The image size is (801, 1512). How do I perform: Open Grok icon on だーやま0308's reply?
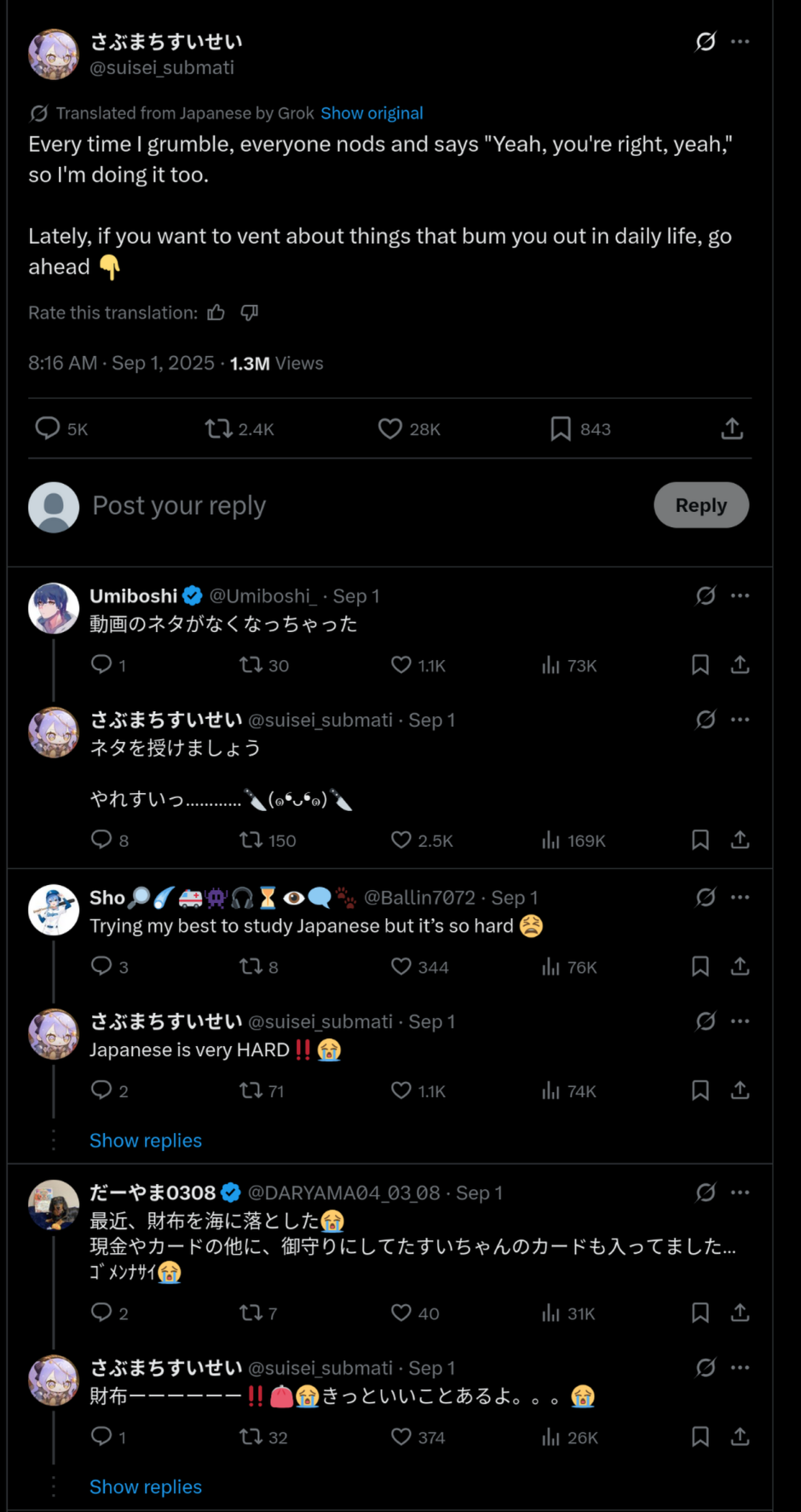[706, 1193]
